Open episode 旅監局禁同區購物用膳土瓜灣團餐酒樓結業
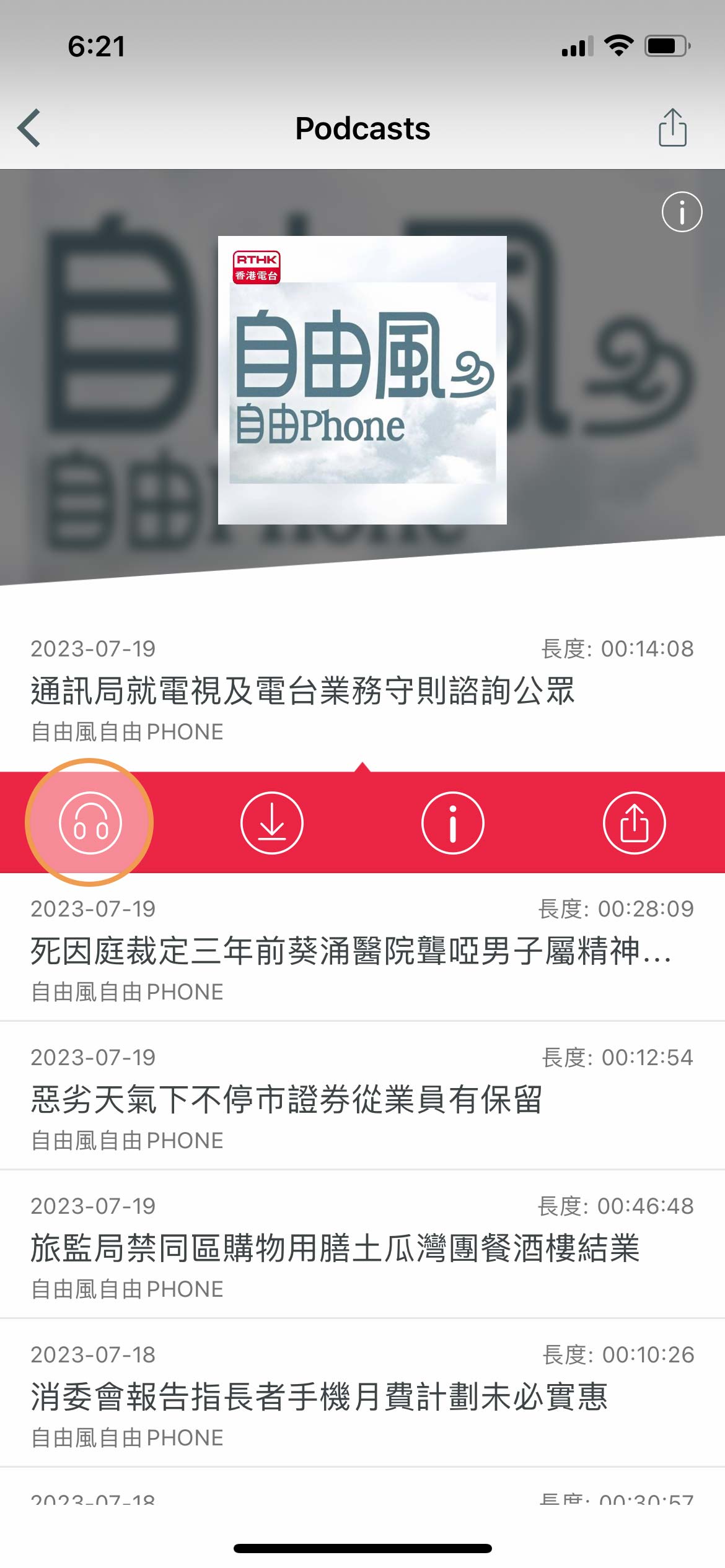Viewport: 725px width, 1568px height. point(335,1248)
